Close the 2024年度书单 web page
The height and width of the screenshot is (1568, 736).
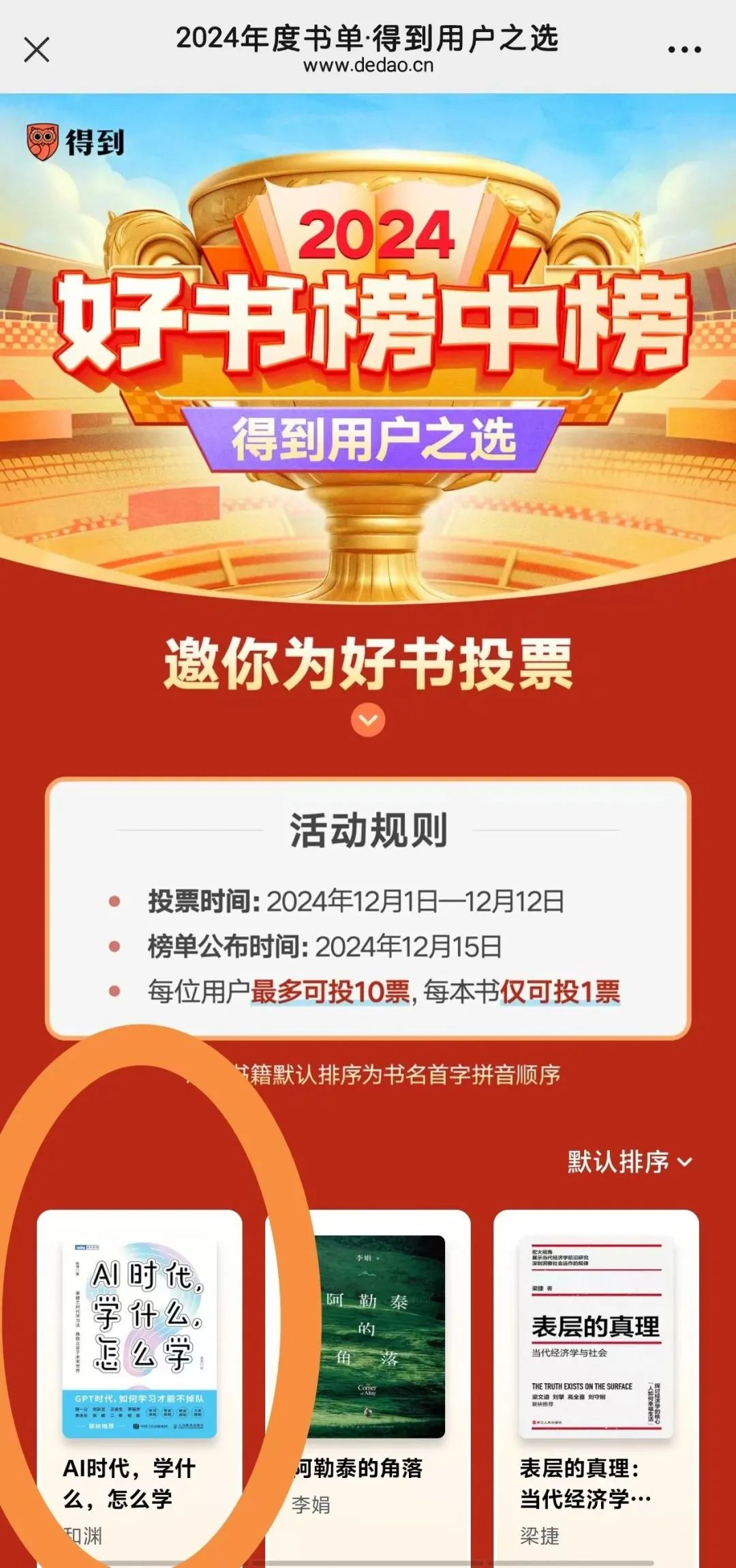click(x=37, y=50)
